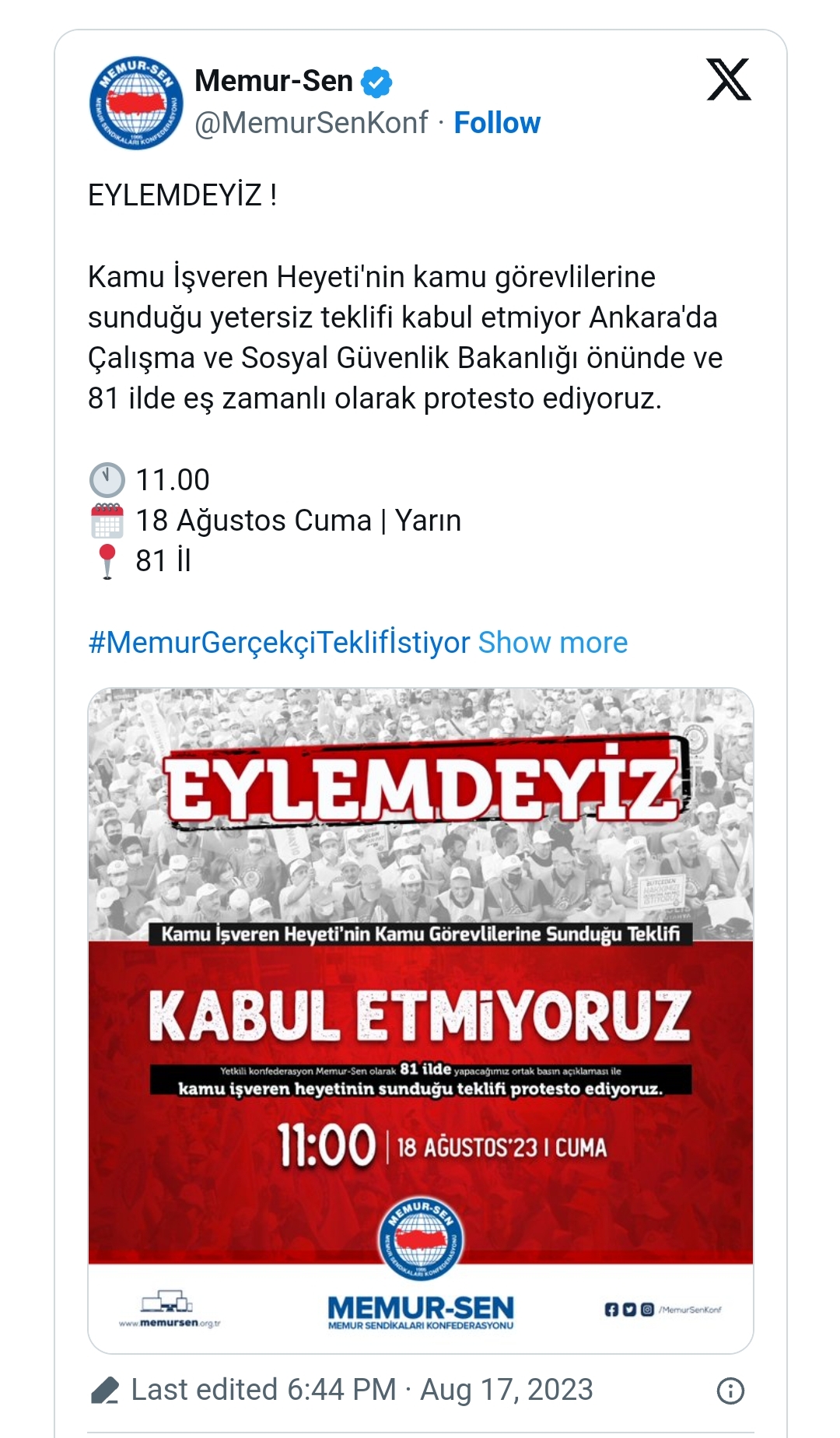Open Memur-Sen profile picture
Viewport: 840px width, 1438px height.
point(137,102)
